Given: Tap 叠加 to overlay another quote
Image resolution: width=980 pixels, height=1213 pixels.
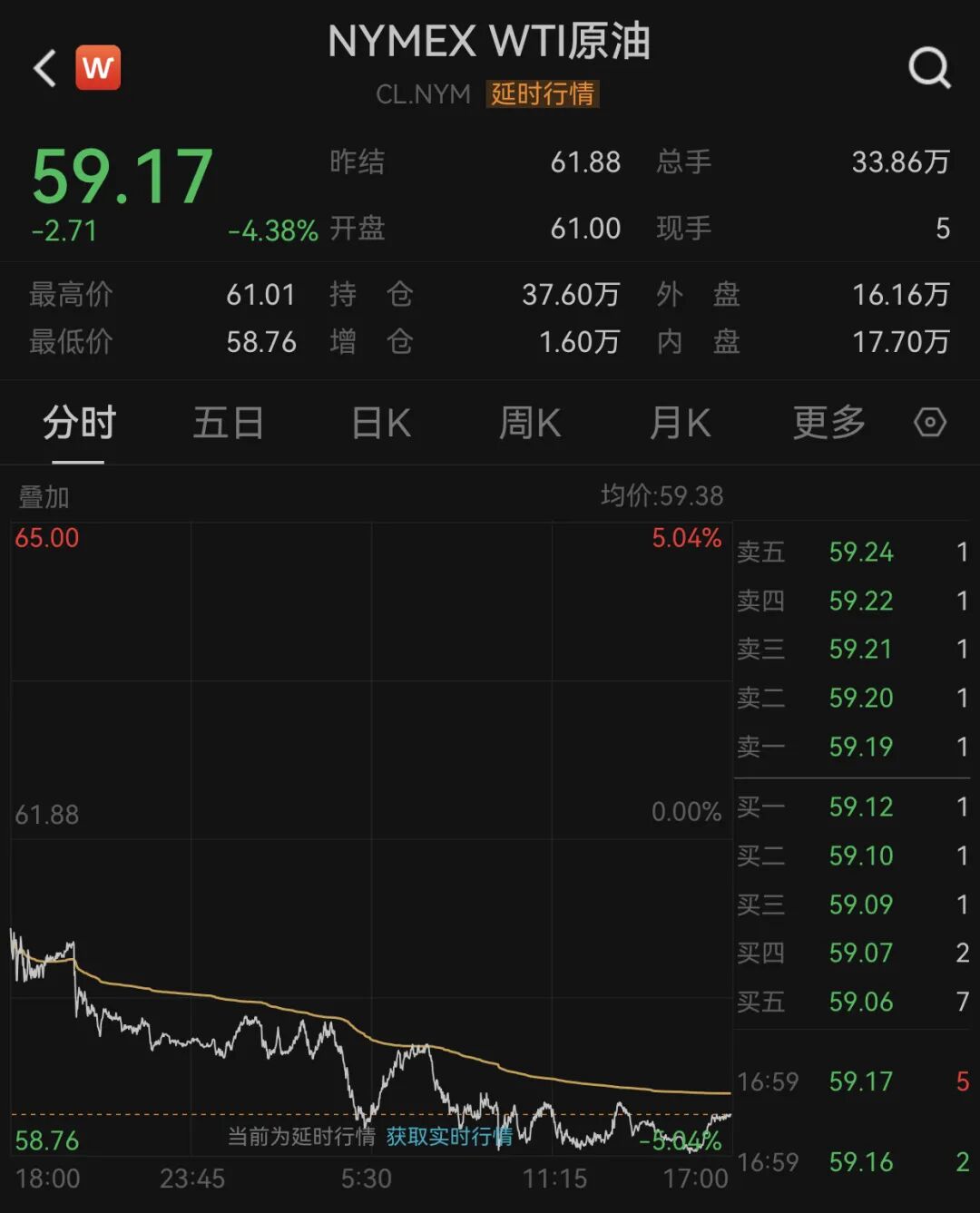Looking at the screenshot, I should point(44,496).
